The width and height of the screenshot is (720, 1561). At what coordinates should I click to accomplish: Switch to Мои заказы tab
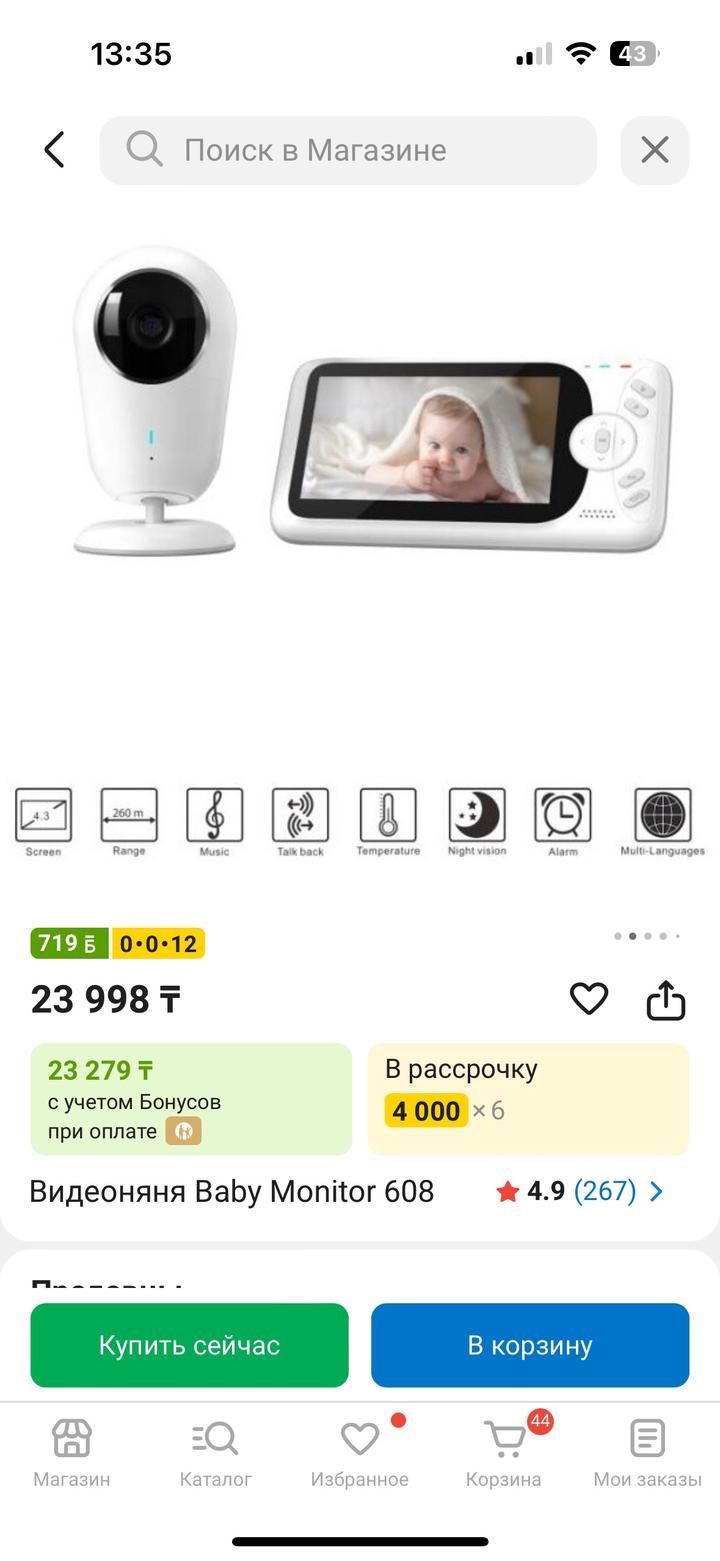coord(647,1453)
